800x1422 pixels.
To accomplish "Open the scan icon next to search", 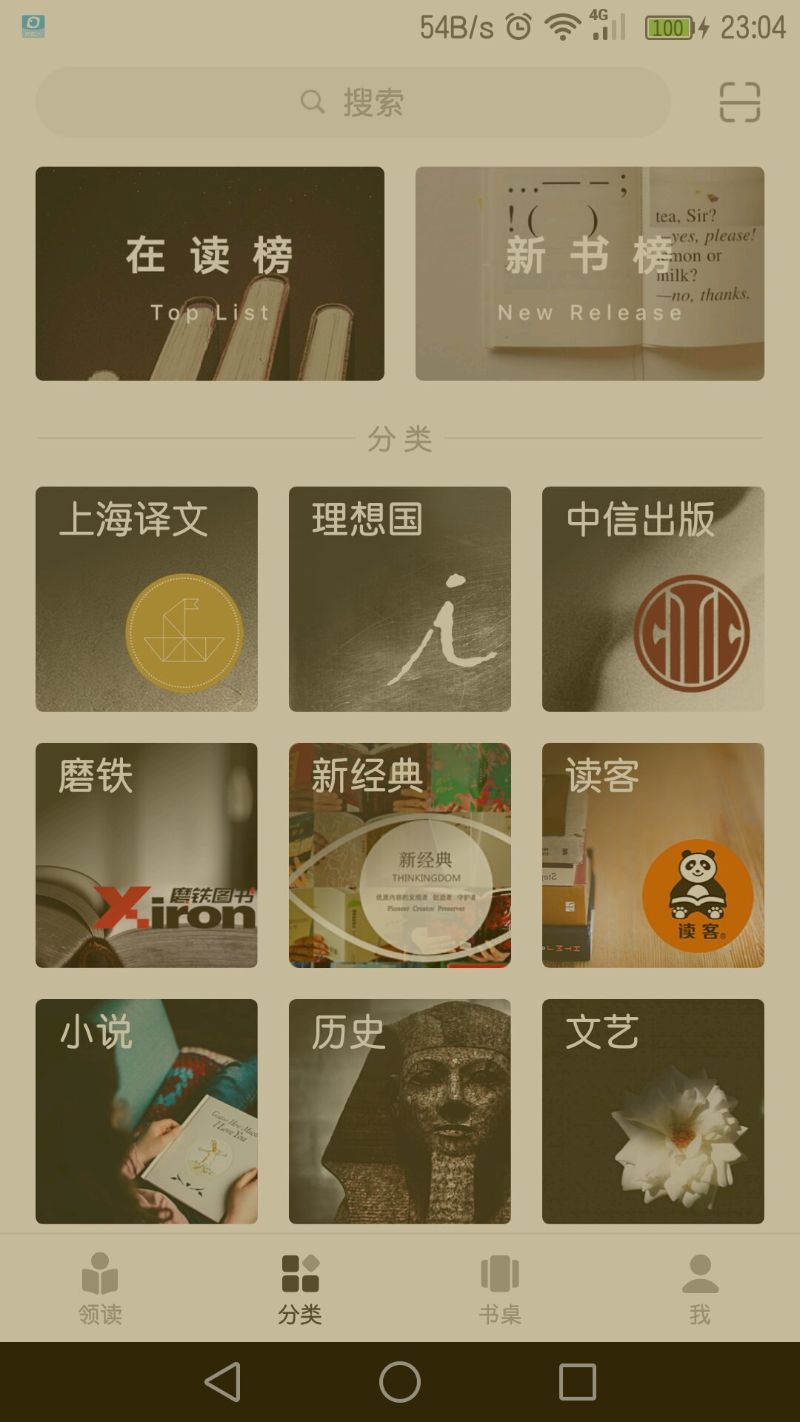I will pyautogui.click(x=739, y=102).
